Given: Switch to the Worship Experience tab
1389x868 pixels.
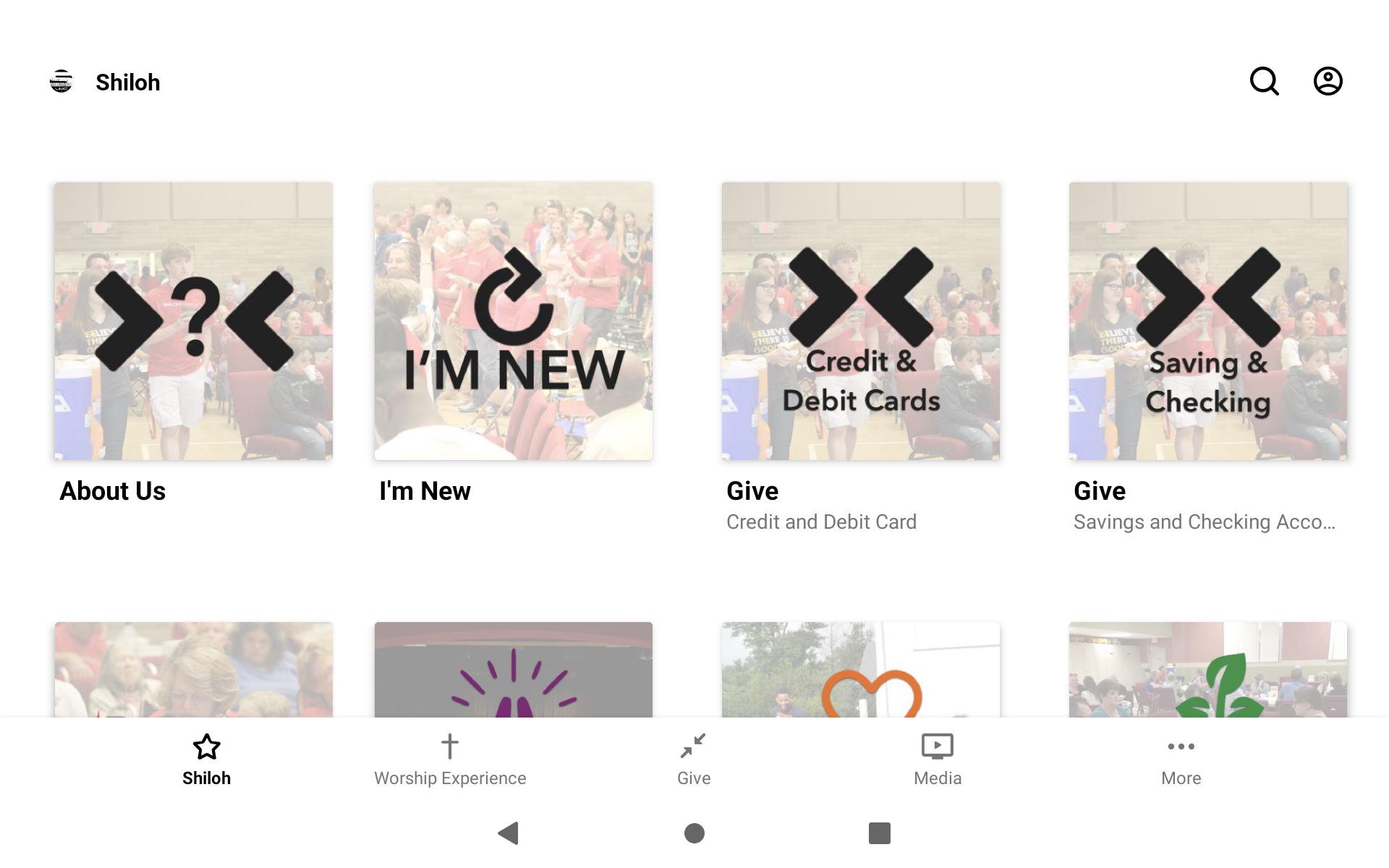Looking at the screenshot, I should point(450,759).
